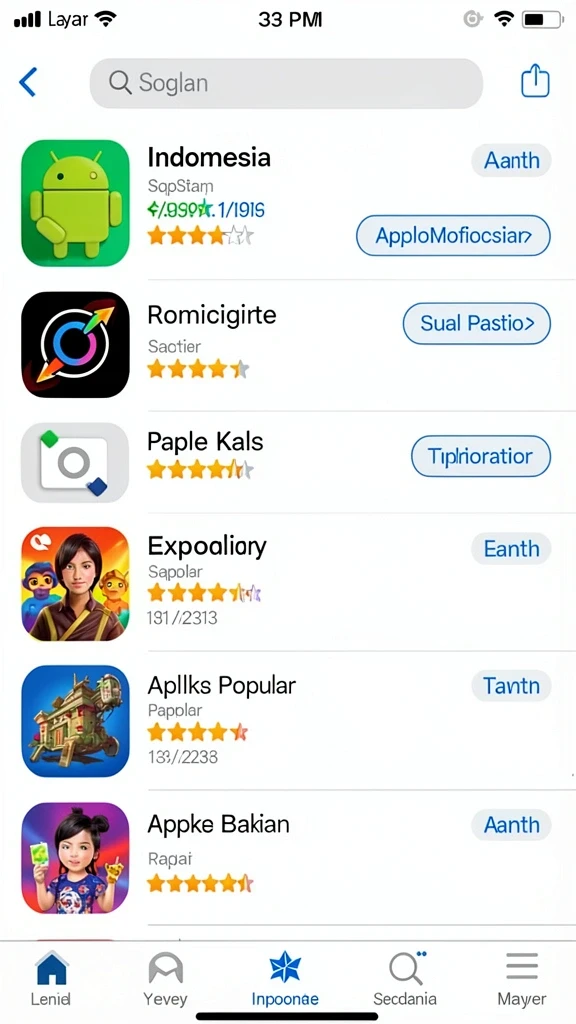Switch to the Leniel tab
Viewport: 576px width, 1024px height.
tap(51, 978)
